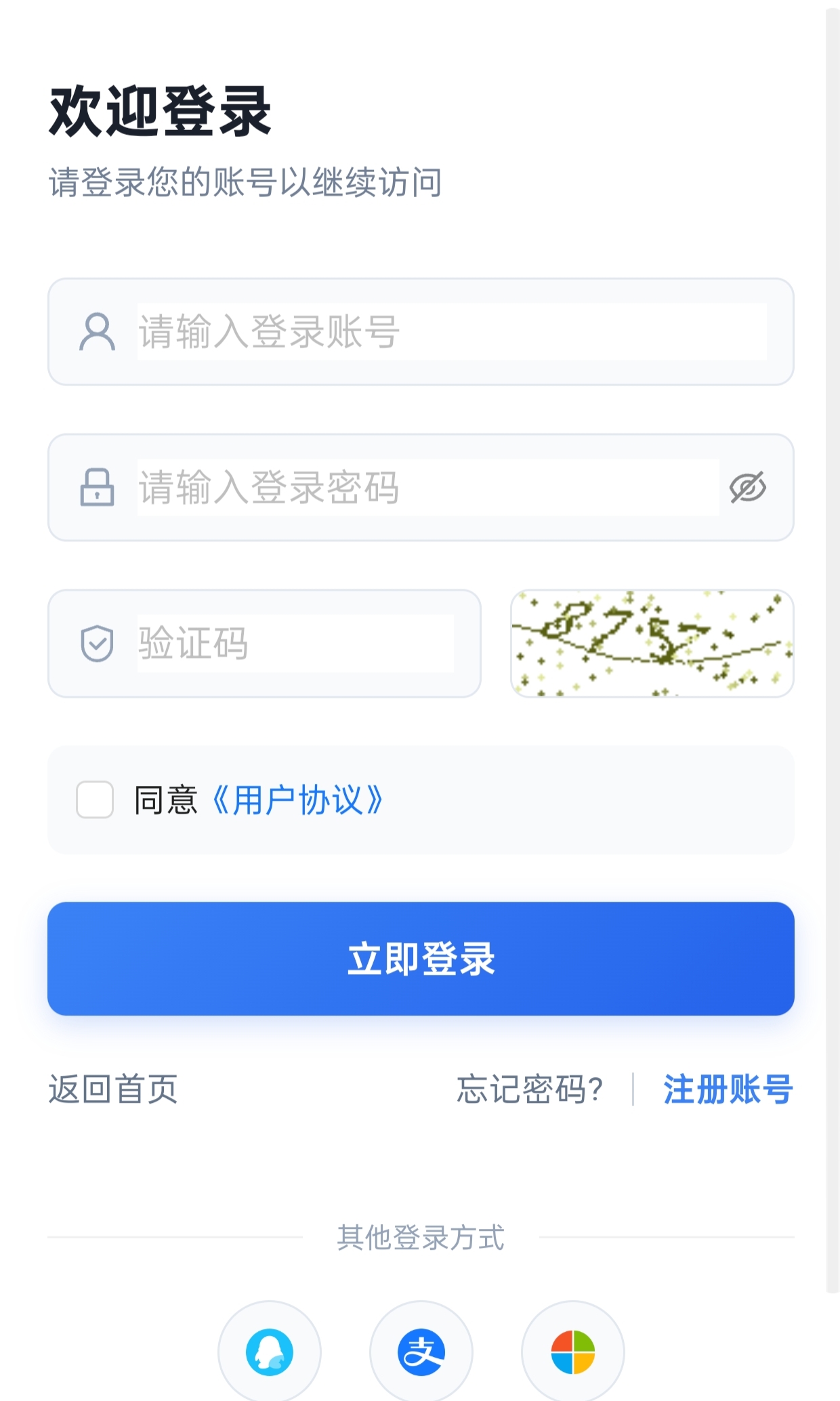The height and width of the screenshot is (1401, 840).
Task: Log in with QQ
Action: point(270,1352)
